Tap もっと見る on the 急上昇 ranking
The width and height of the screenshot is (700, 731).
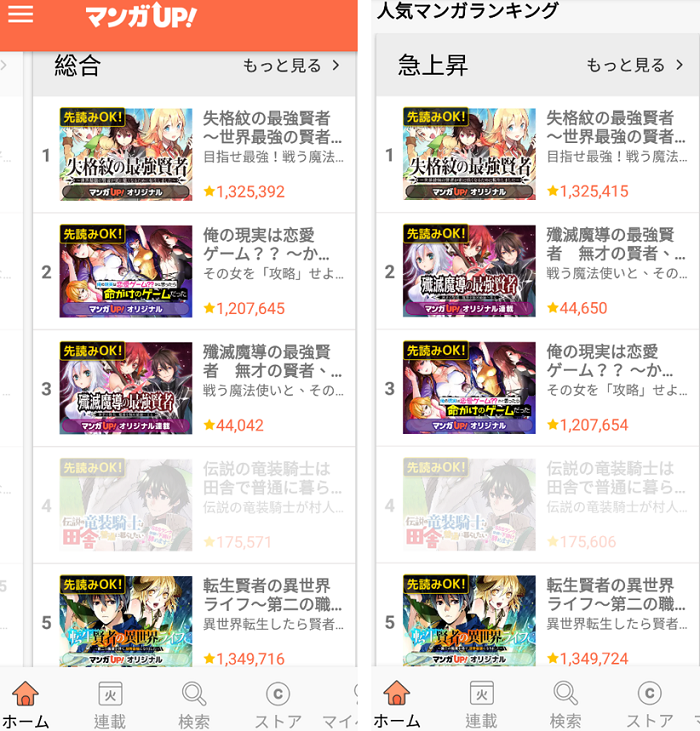pyautogui.click(x=634, y=66)
